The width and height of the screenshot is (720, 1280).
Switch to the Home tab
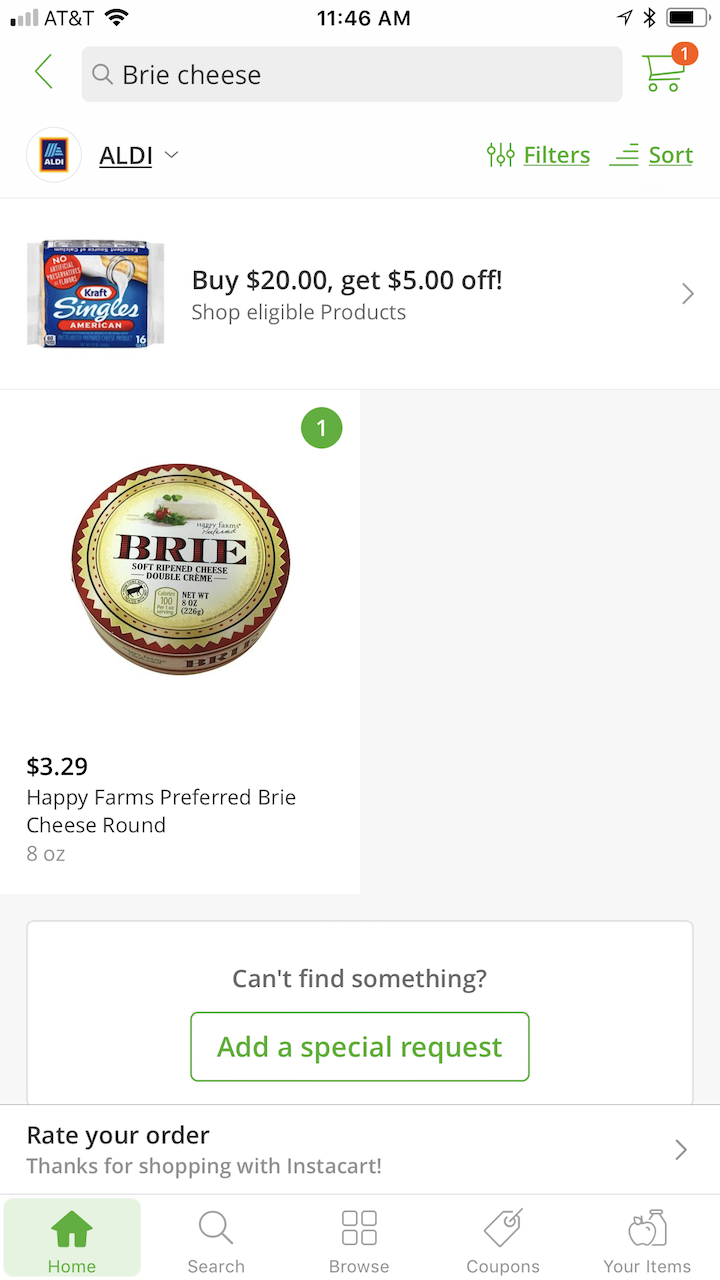pos(72,1240)
